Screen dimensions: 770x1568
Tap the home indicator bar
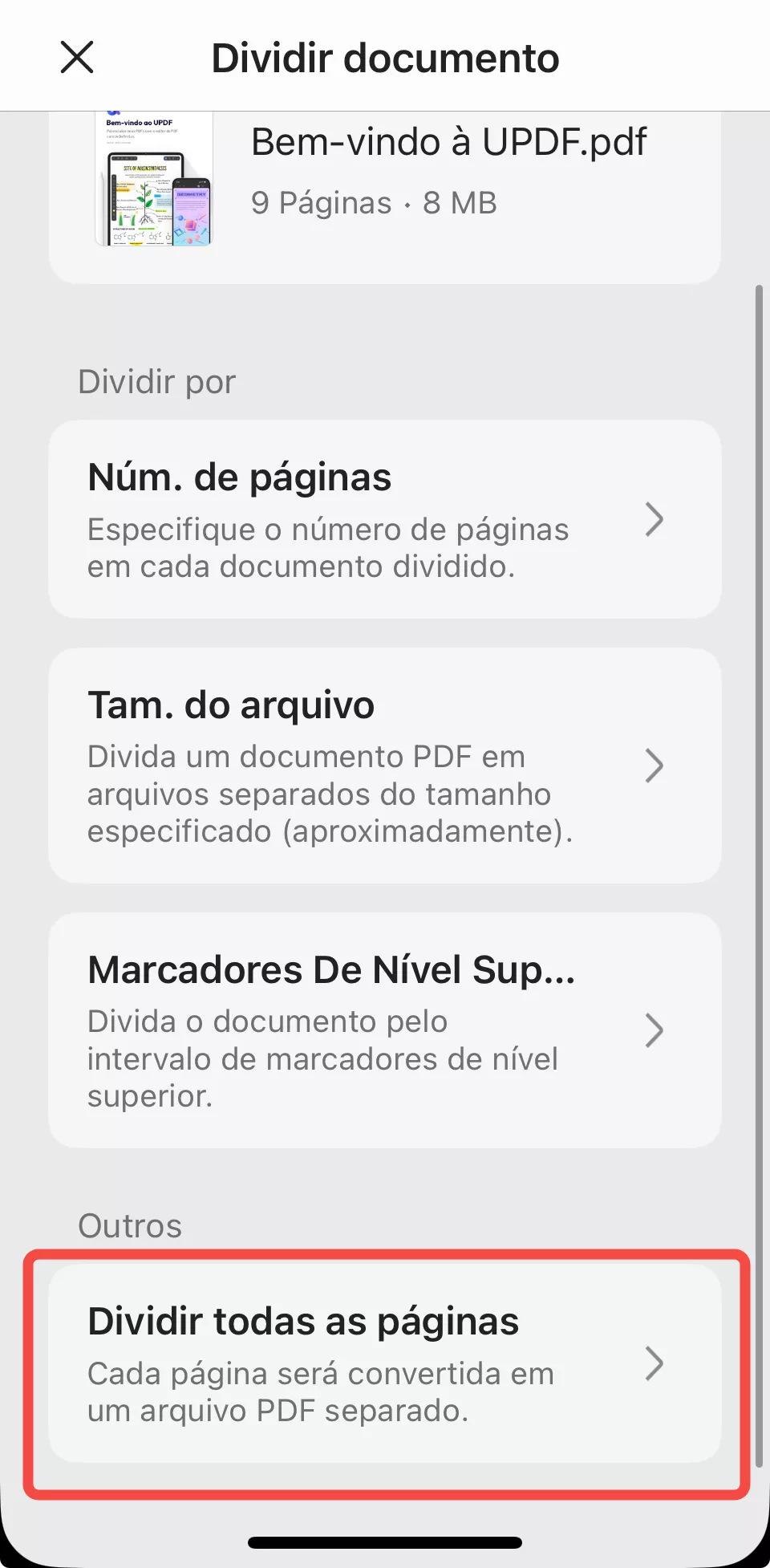tap(384, 1540)
